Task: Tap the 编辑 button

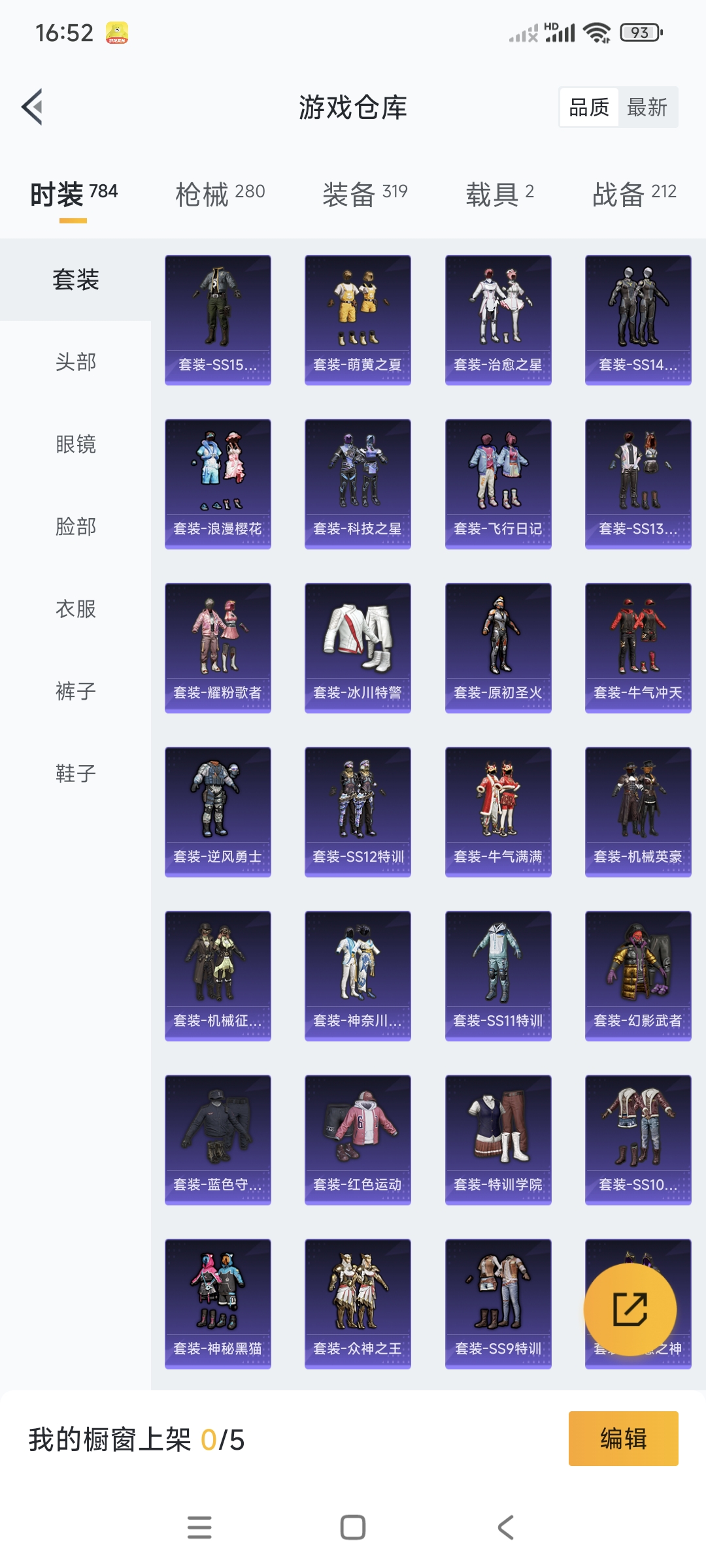Action: pos(624,1439)
